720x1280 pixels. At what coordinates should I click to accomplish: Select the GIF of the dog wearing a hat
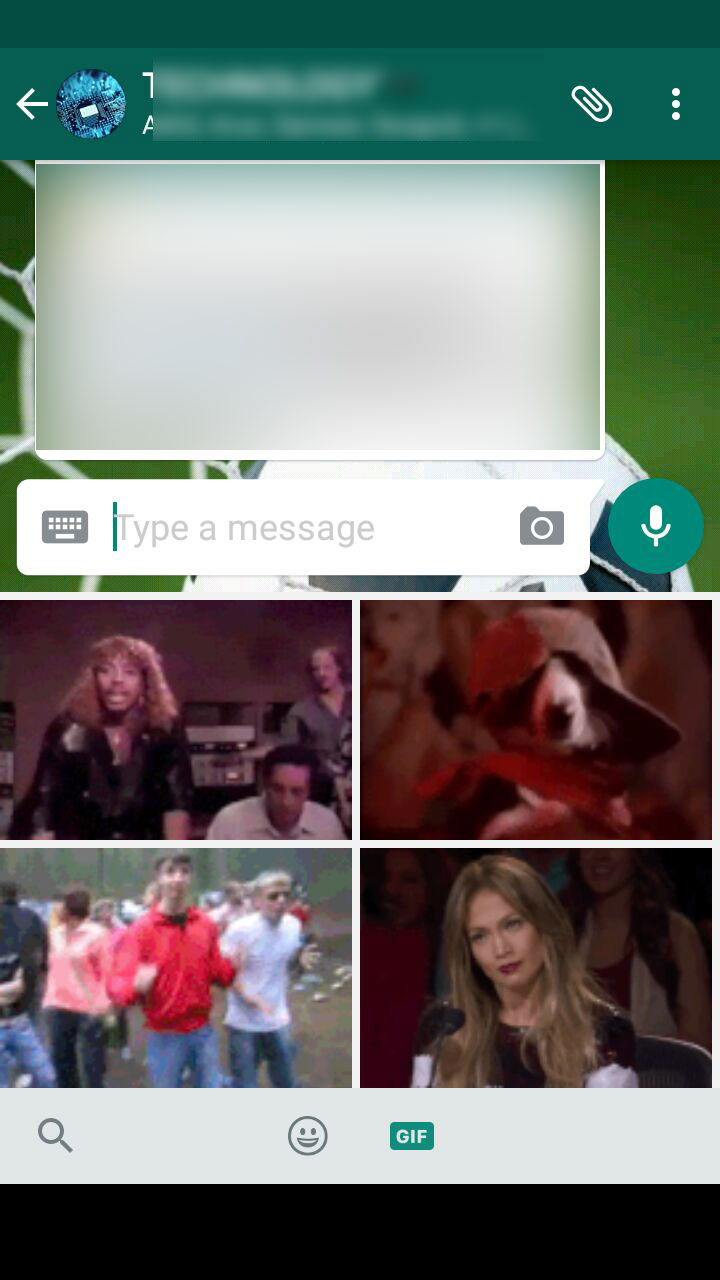(x=536, y=720)
